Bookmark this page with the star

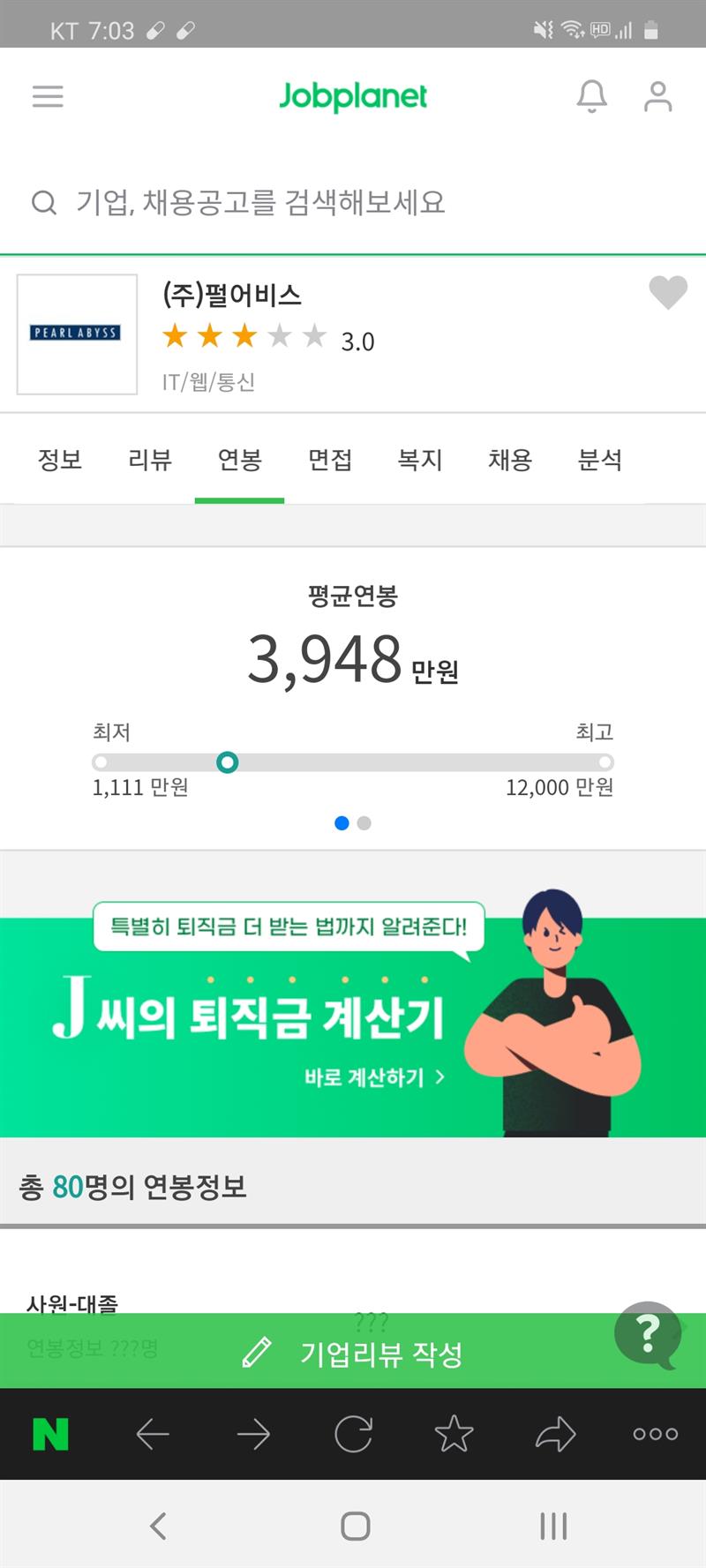pos(454,1434)
